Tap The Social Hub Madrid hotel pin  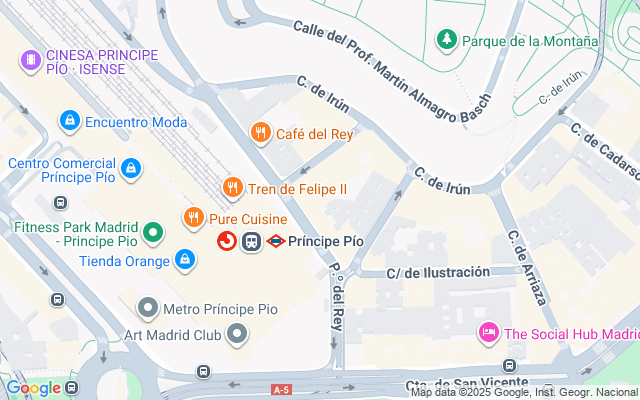click(x=489, y=333)
